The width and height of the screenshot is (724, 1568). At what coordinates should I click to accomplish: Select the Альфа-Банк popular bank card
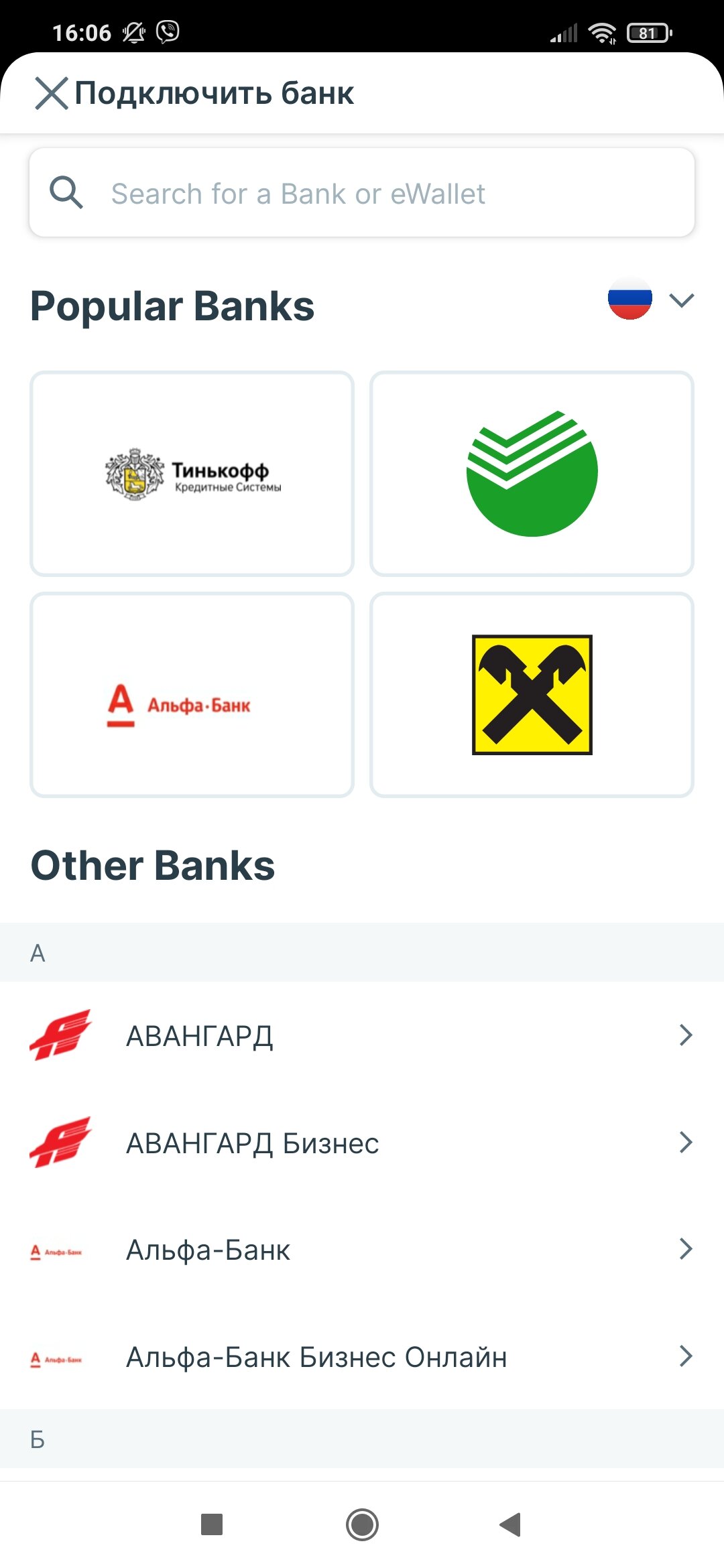[x=192, y=695]
